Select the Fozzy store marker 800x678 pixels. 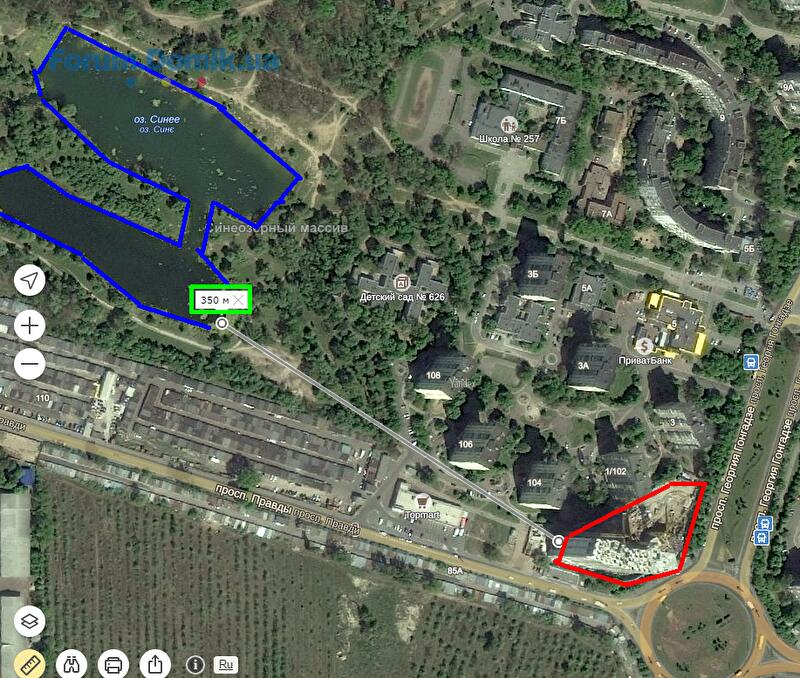point(422,501)
